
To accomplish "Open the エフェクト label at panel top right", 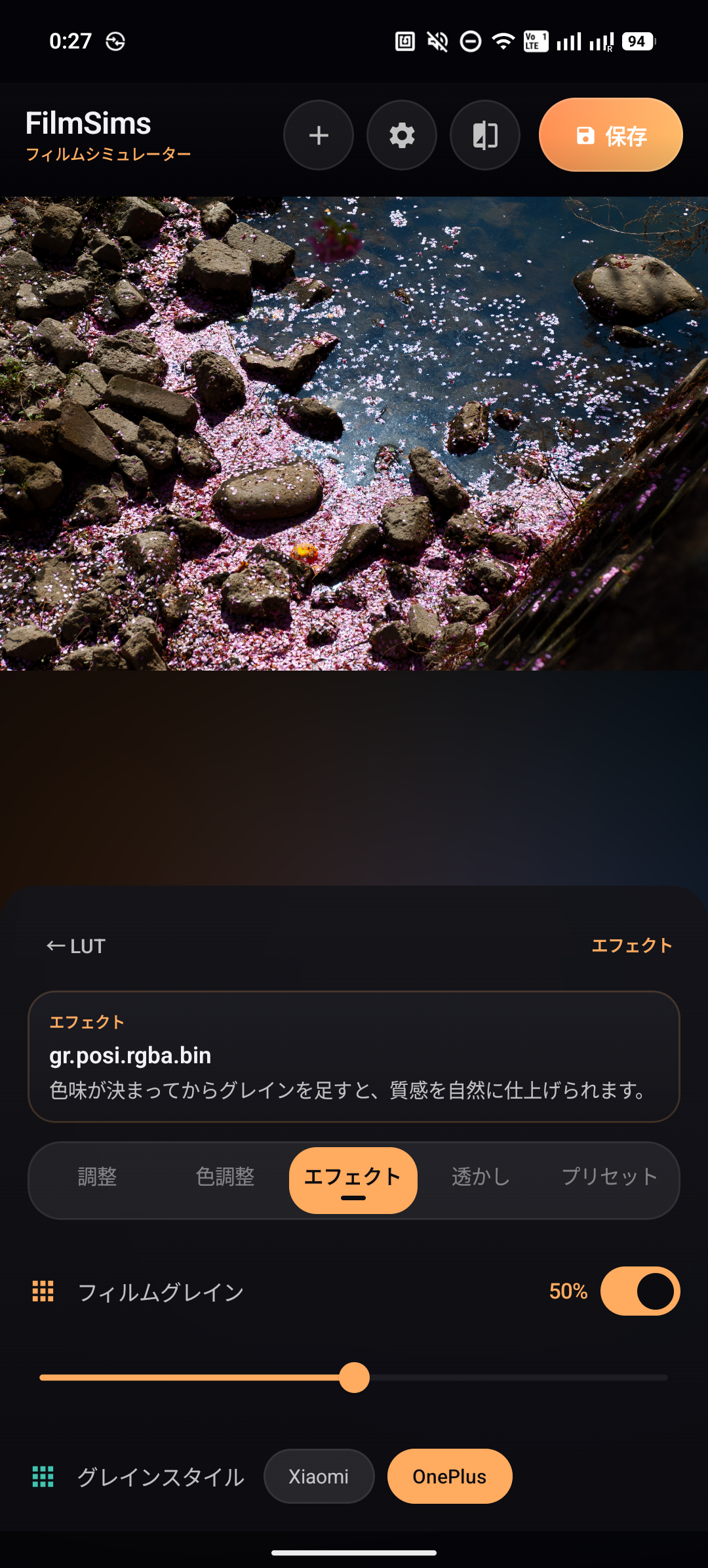I will click(x=633, y=945).
